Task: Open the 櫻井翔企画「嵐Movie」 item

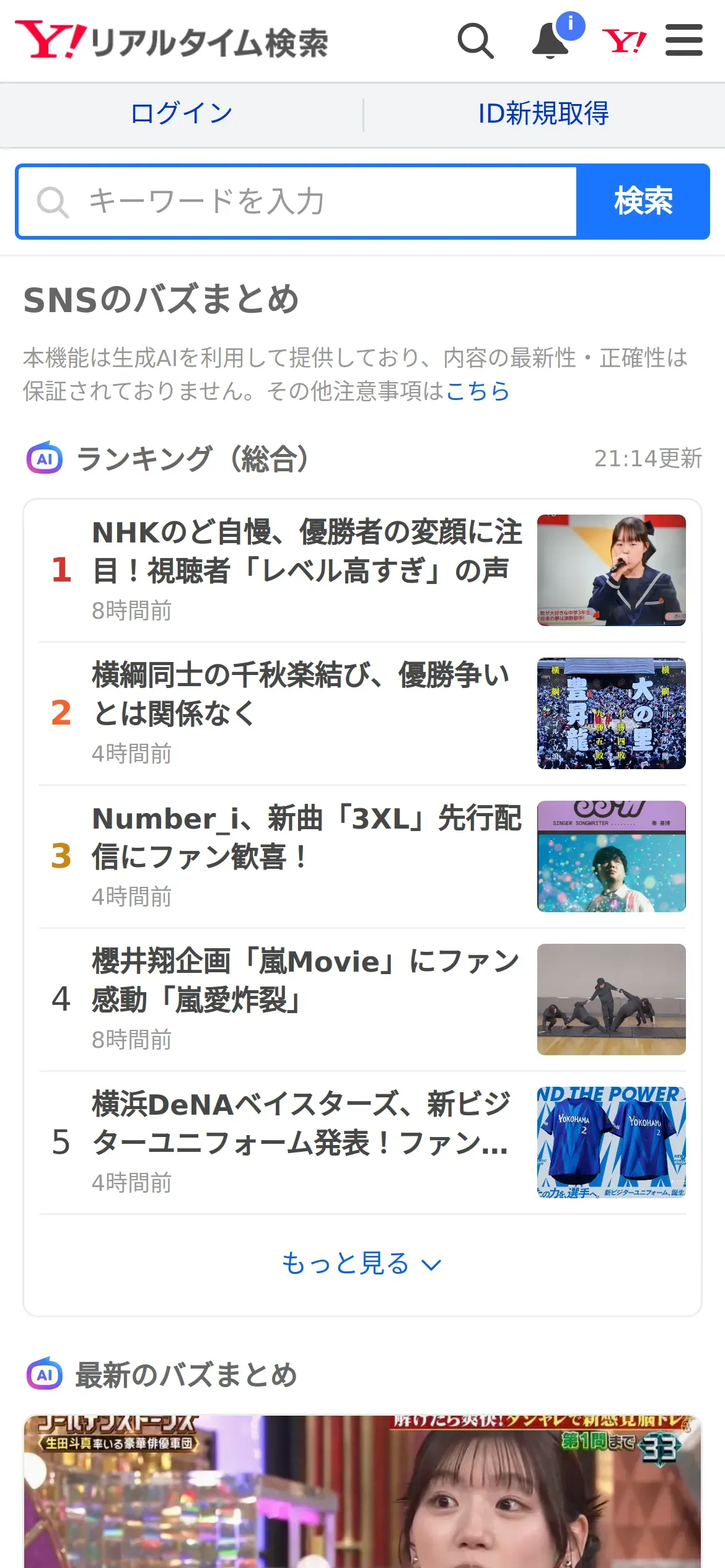Action: [305, 980]
